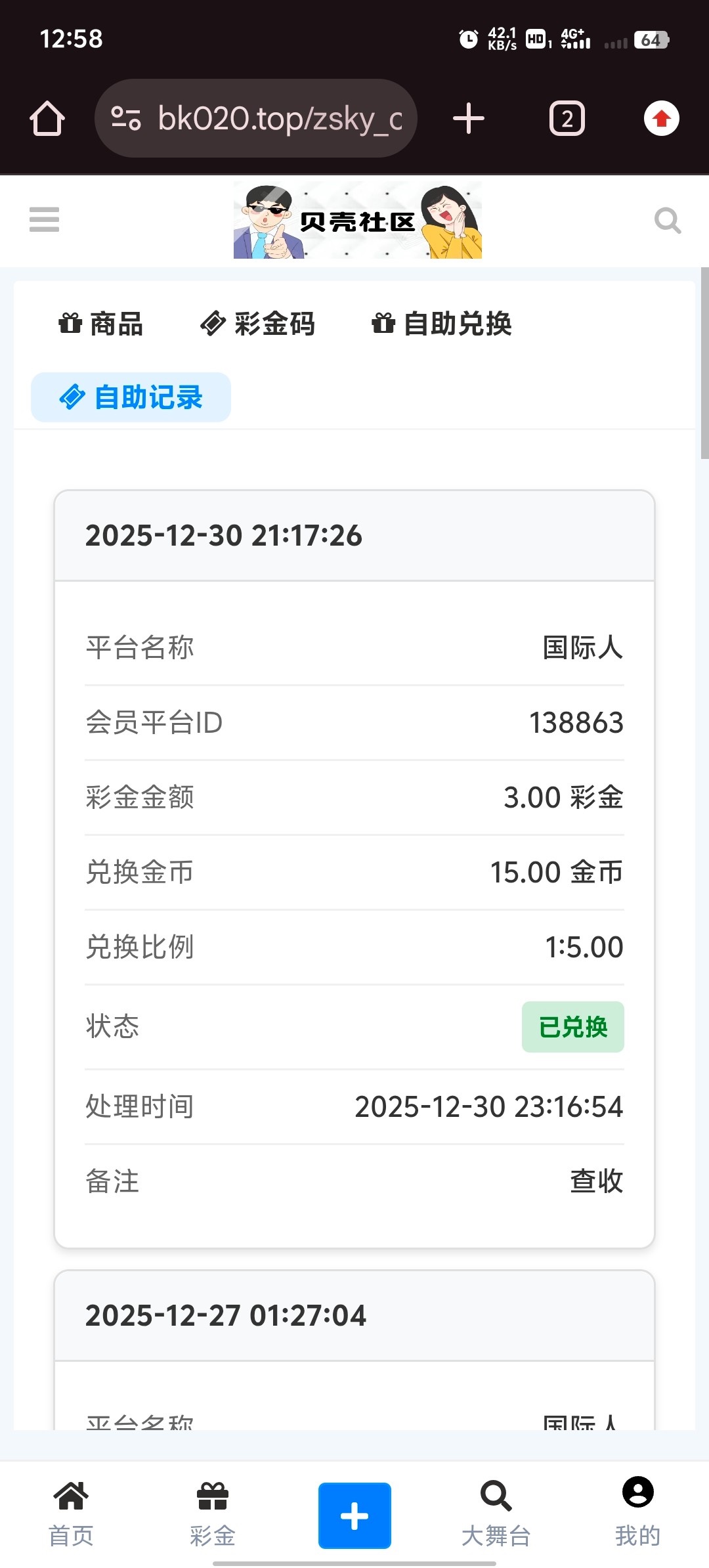Open the hamburger menu

pos(44,220)
